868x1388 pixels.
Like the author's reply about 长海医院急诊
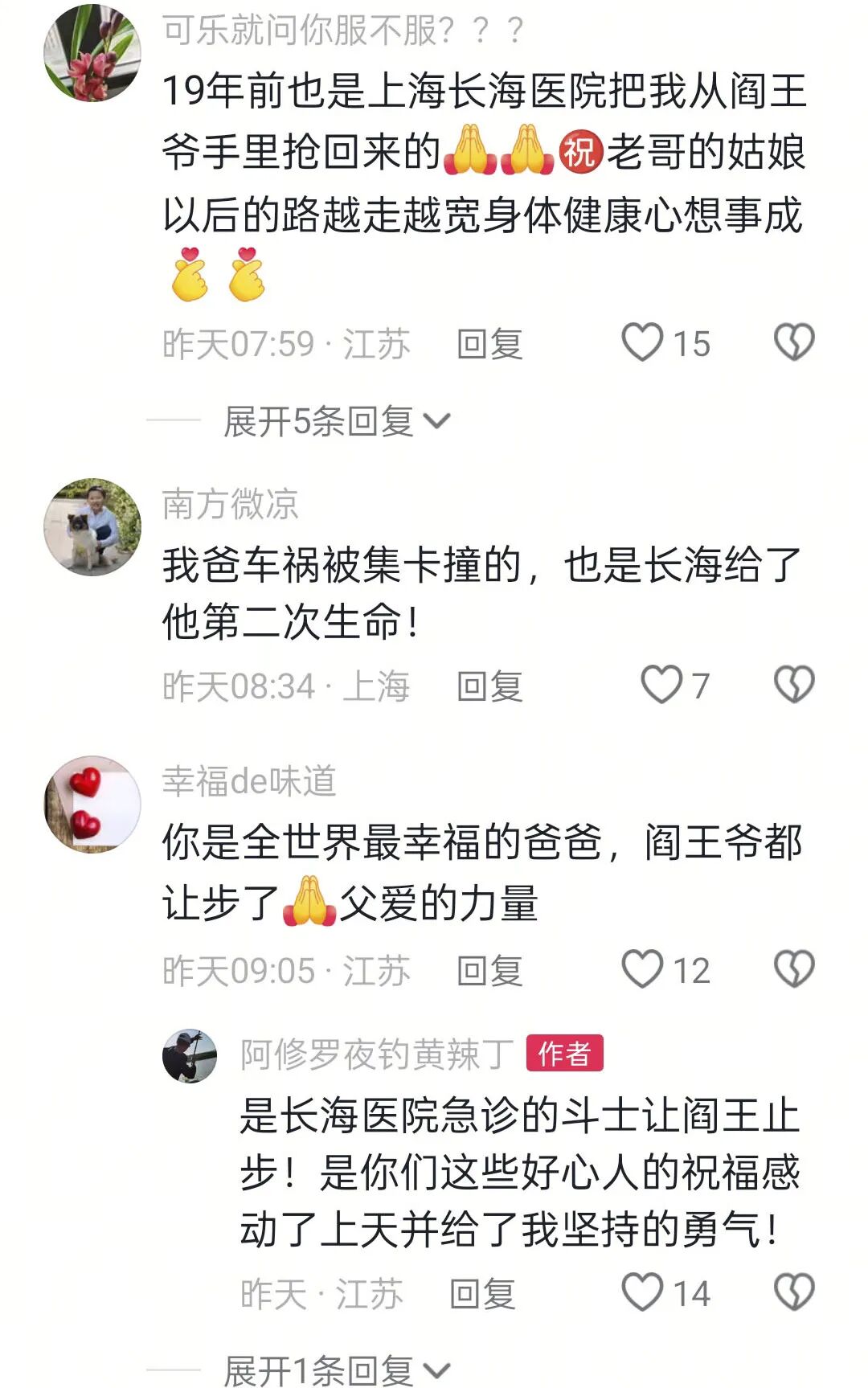point(643,1292)
